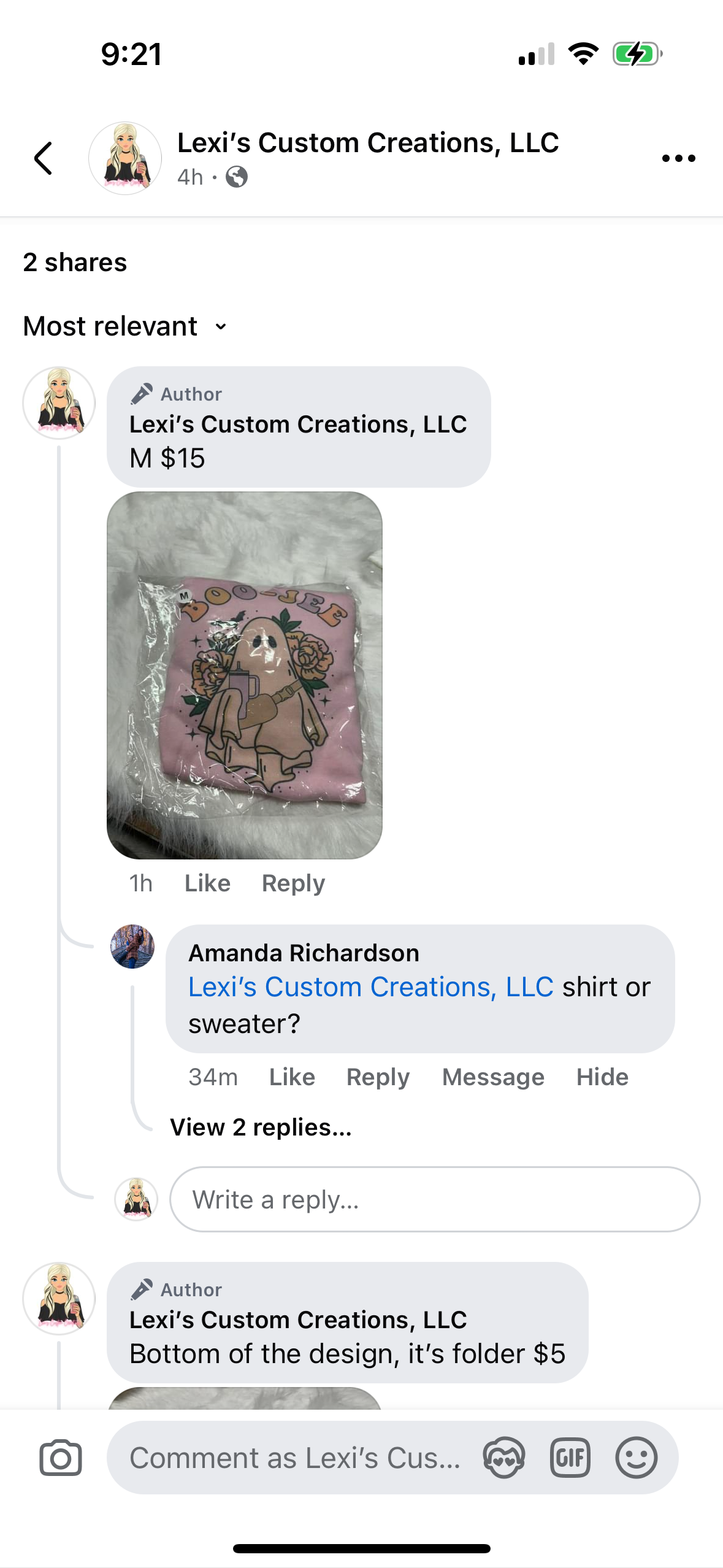Image resolution: width=723 pixels, height=1568 pixels.
Task: Expand View 2 replies
Action: point(261,1128)
